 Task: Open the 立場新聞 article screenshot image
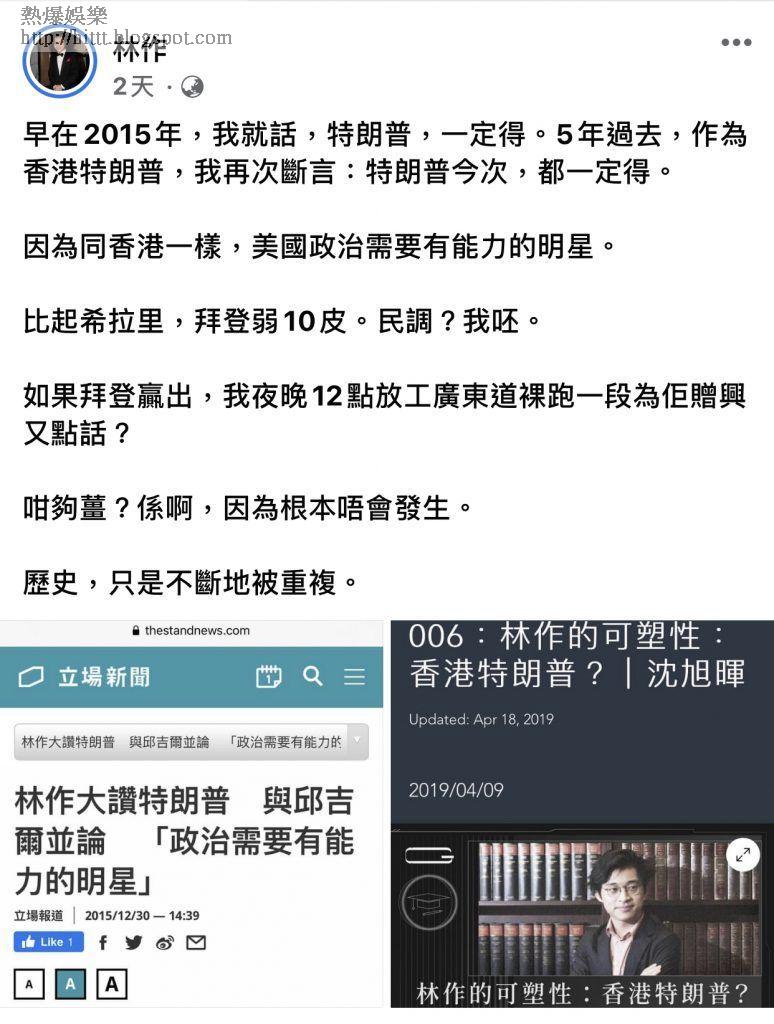pos(191,814)
